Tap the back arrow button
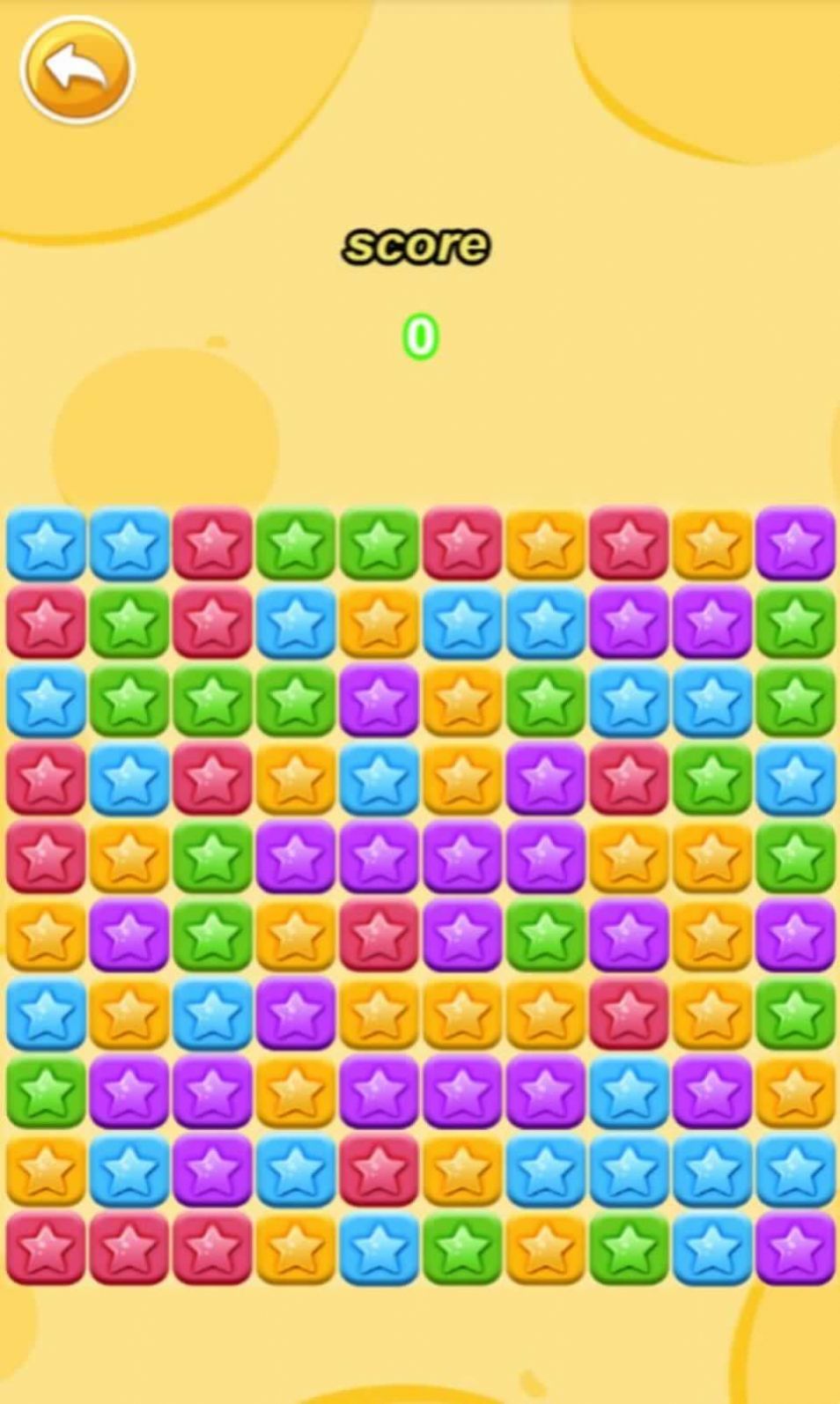Image resolution: width=840 pixels, height=1404 pixels. (77, 70)
